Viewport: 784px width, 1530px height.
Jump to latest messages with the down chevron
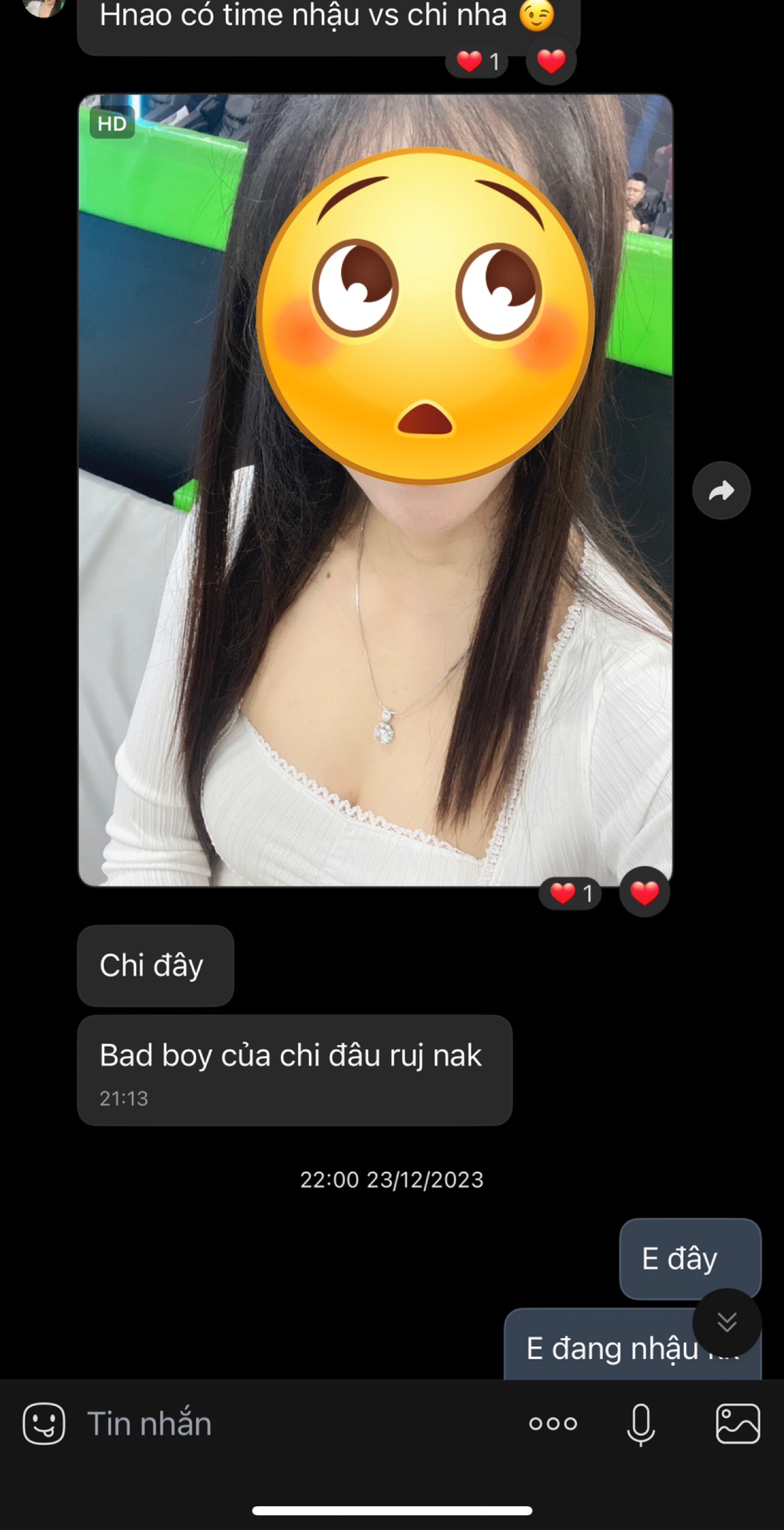click(x=727, y=1322)
